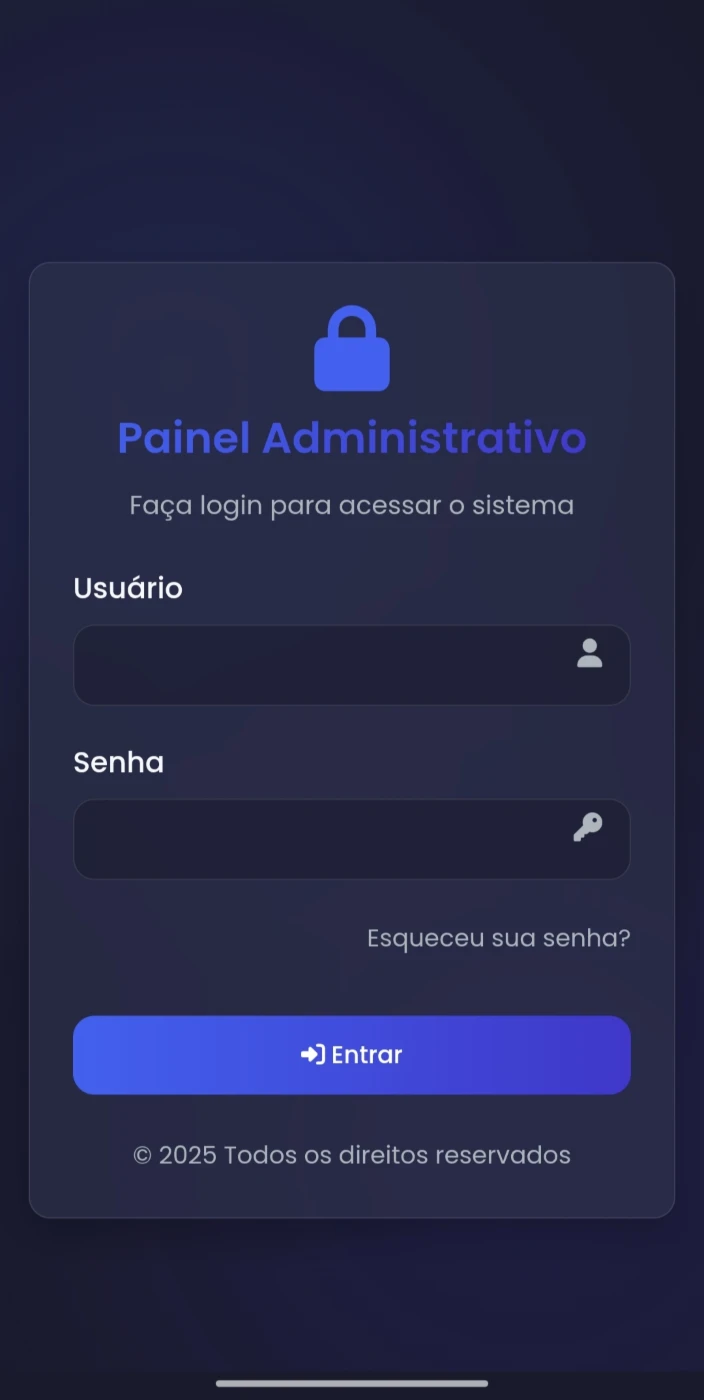Log in with the Entrar button

352,1055
